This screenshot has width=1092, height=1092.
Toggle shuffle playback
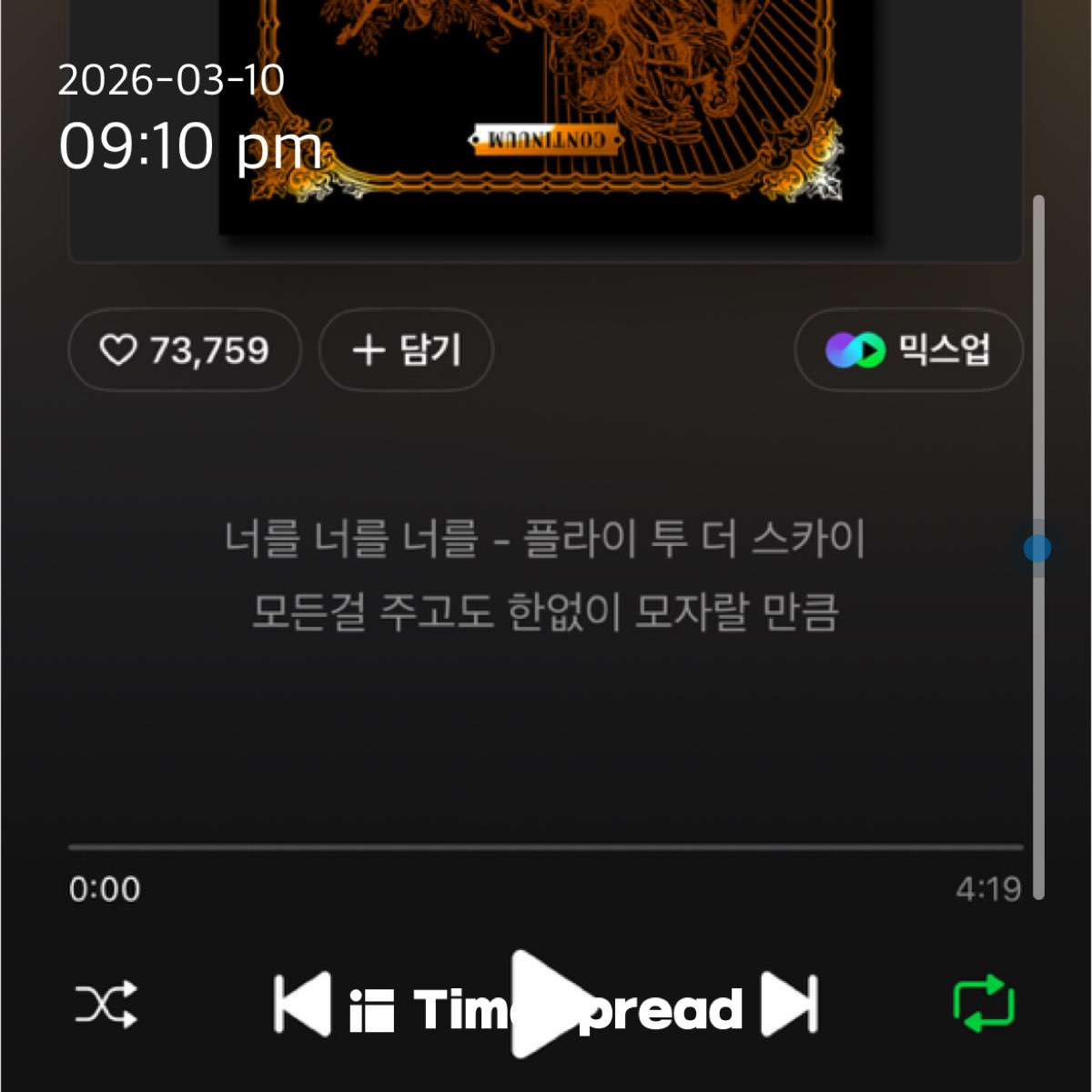point(106,1005)
